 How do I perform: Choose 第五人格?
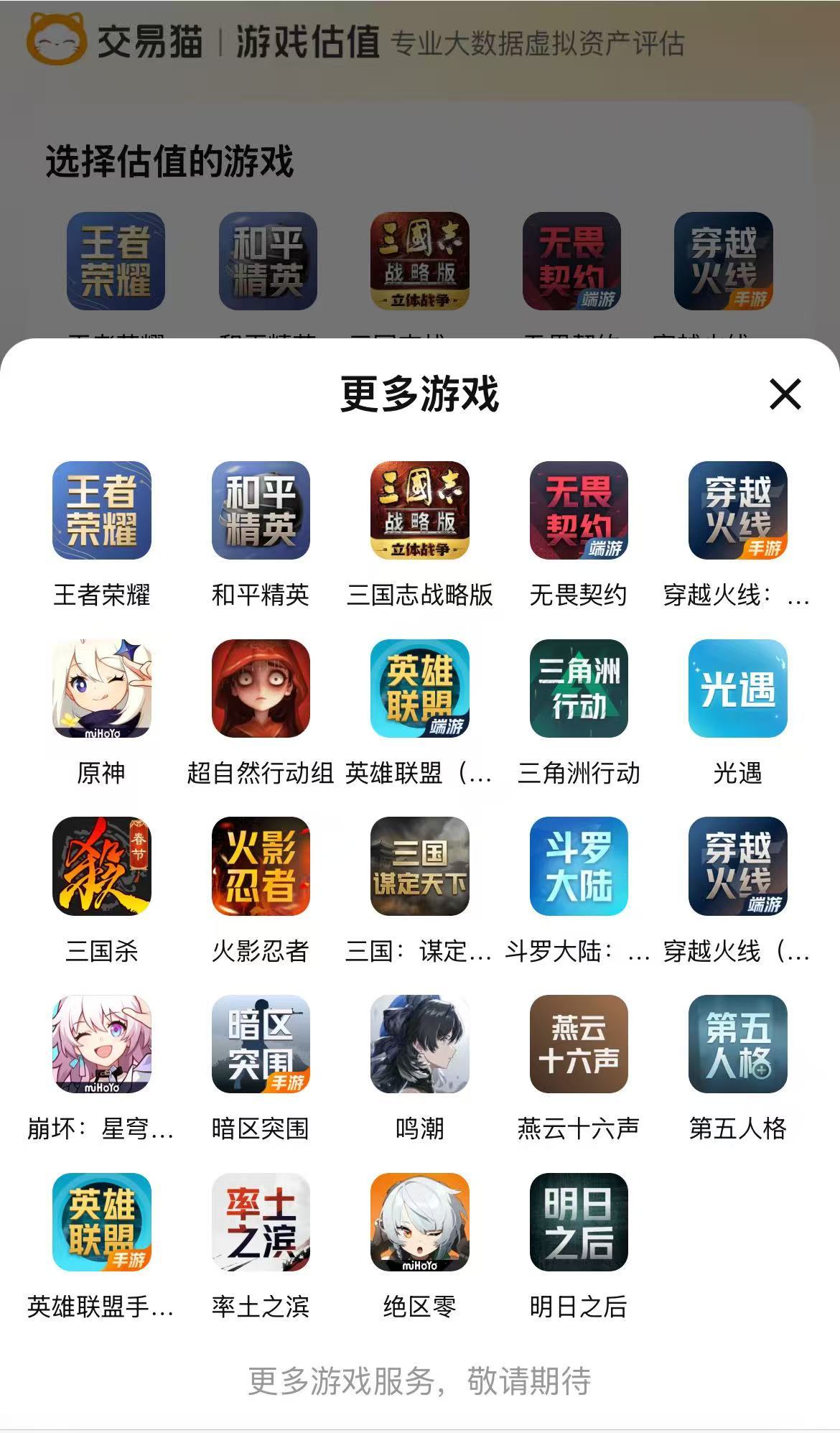click(x=737, y=1044)
